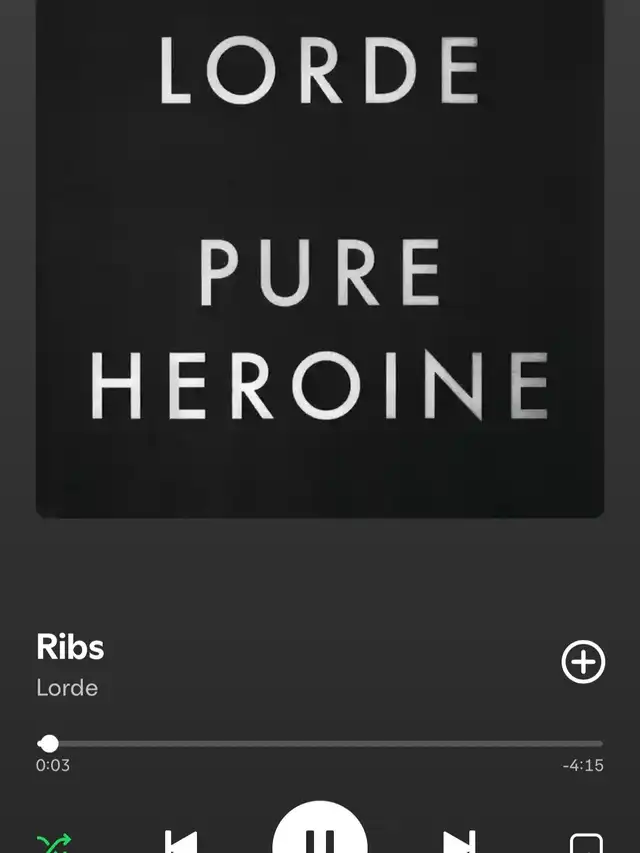This screenshot has height=853, width=640.
Task: Pause the song Ribs
Action: pos(320,836)
